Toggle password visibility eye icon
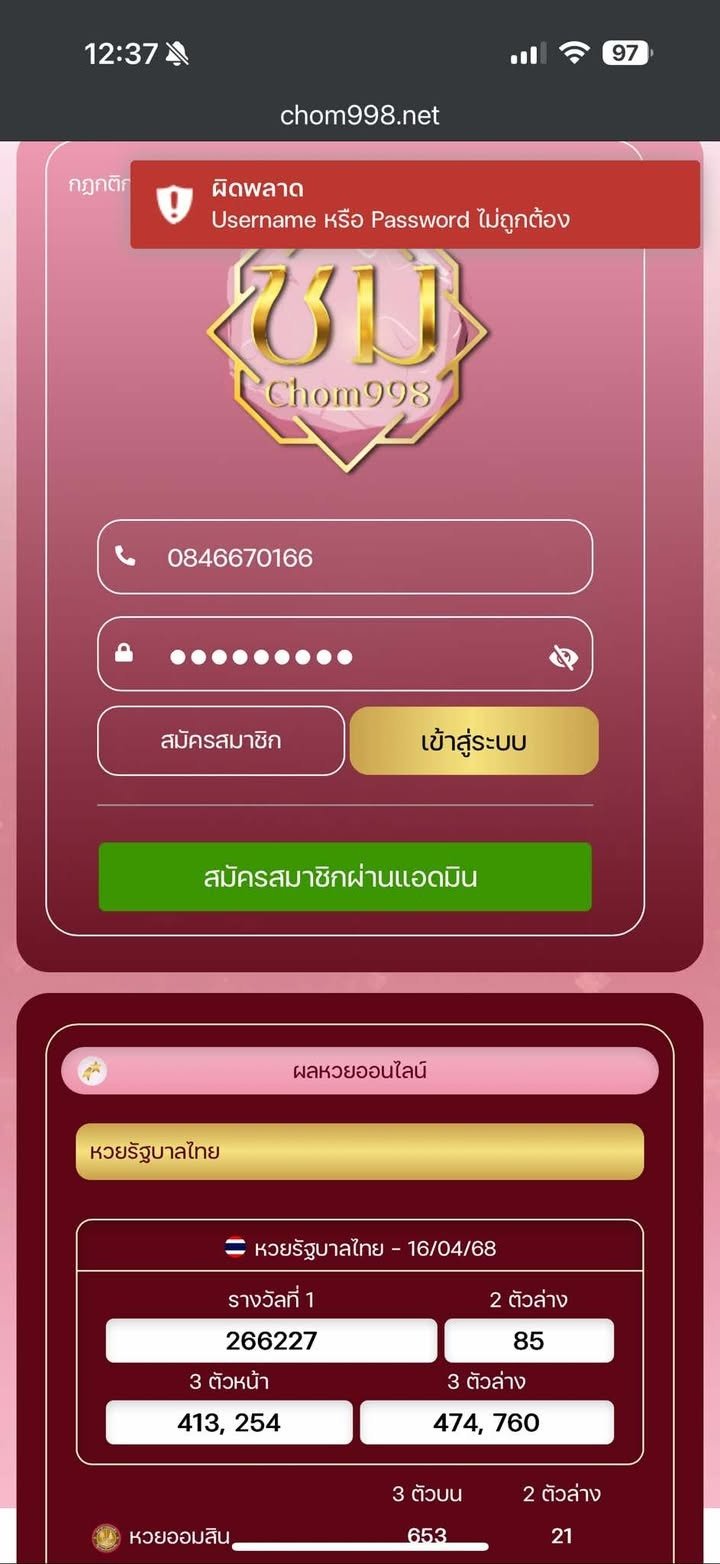This screenshot has width=720, height=1564. click(564, 656)
